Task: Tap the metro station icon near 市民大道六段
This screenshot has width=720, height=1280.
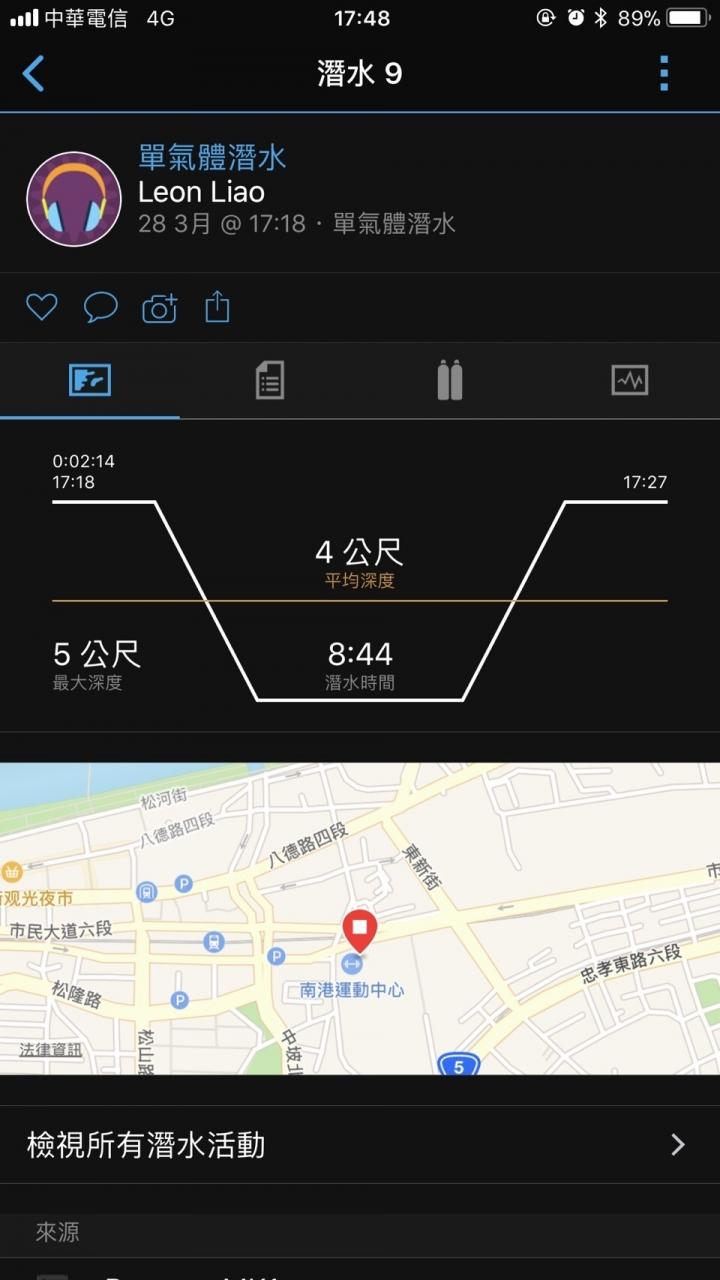Action: pyautogui.click(x=213, y=942)
